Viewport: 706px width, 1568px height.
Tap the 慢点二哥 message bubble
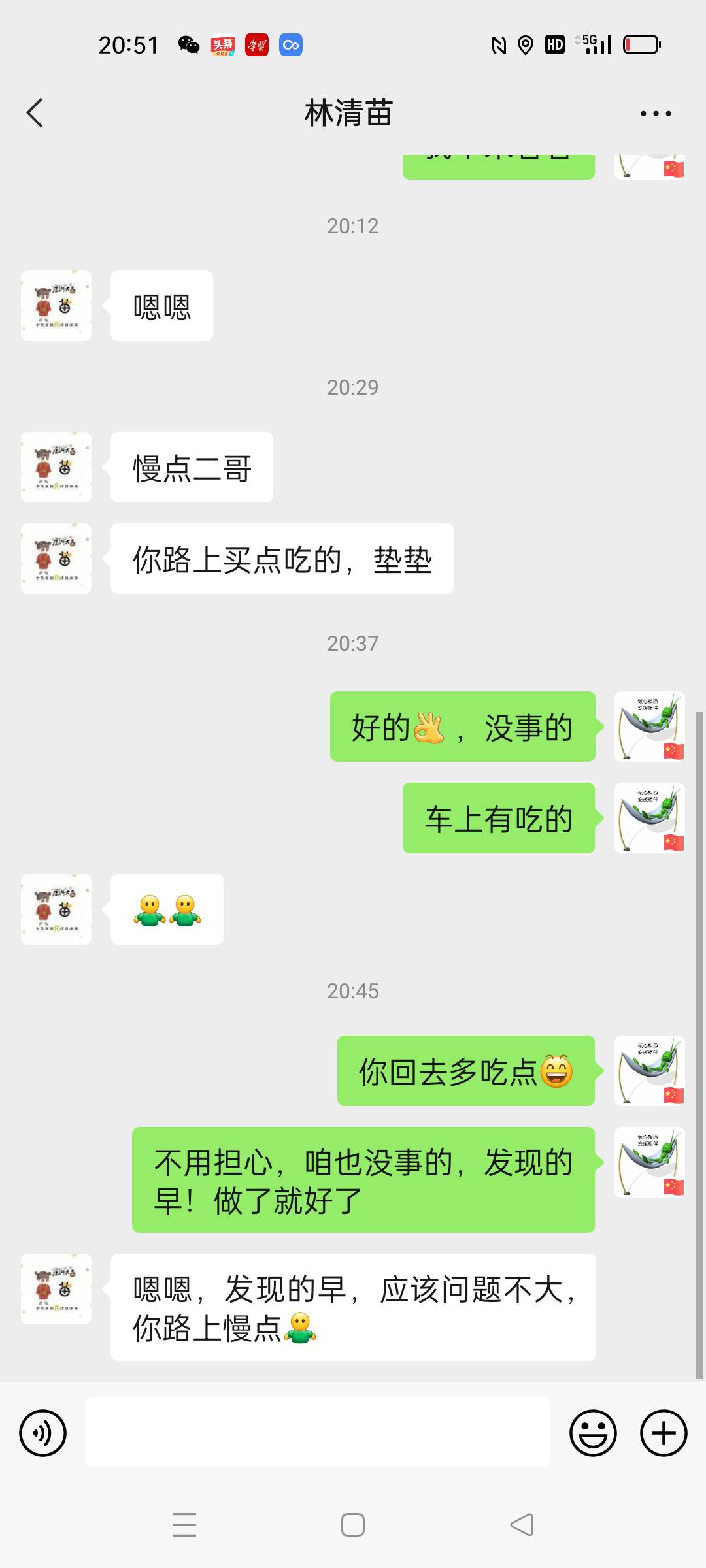click(191, 466)
